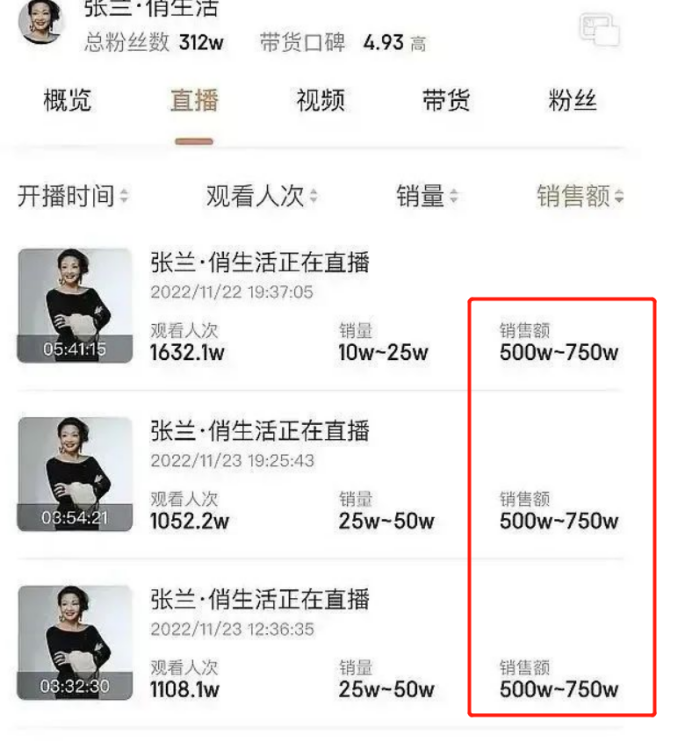Go to the 粉丝 tab
The height and width of the screenshot is (742, 692).
572,101
